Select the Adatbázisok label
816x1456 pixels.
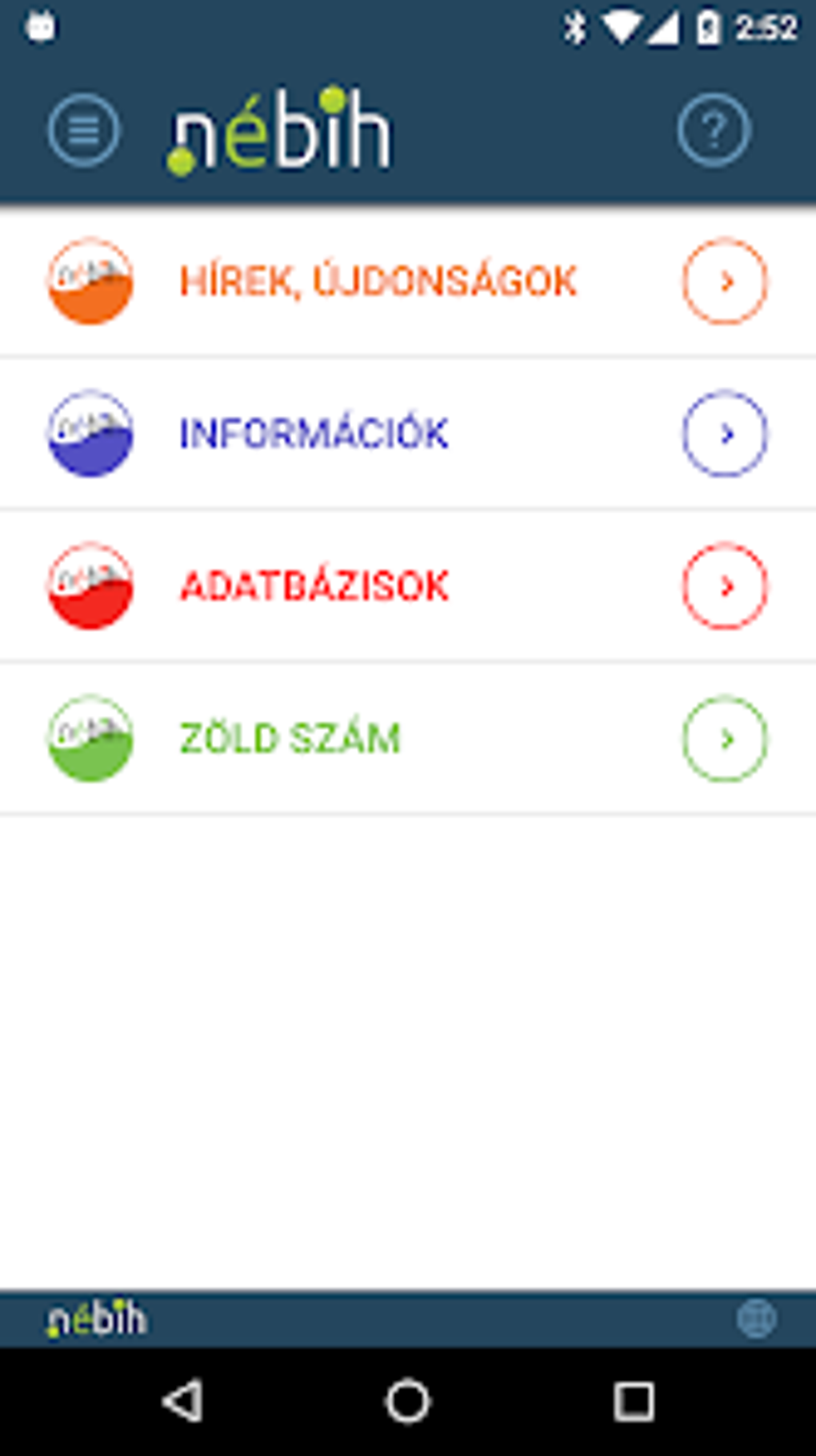click(x=314, y=585)
